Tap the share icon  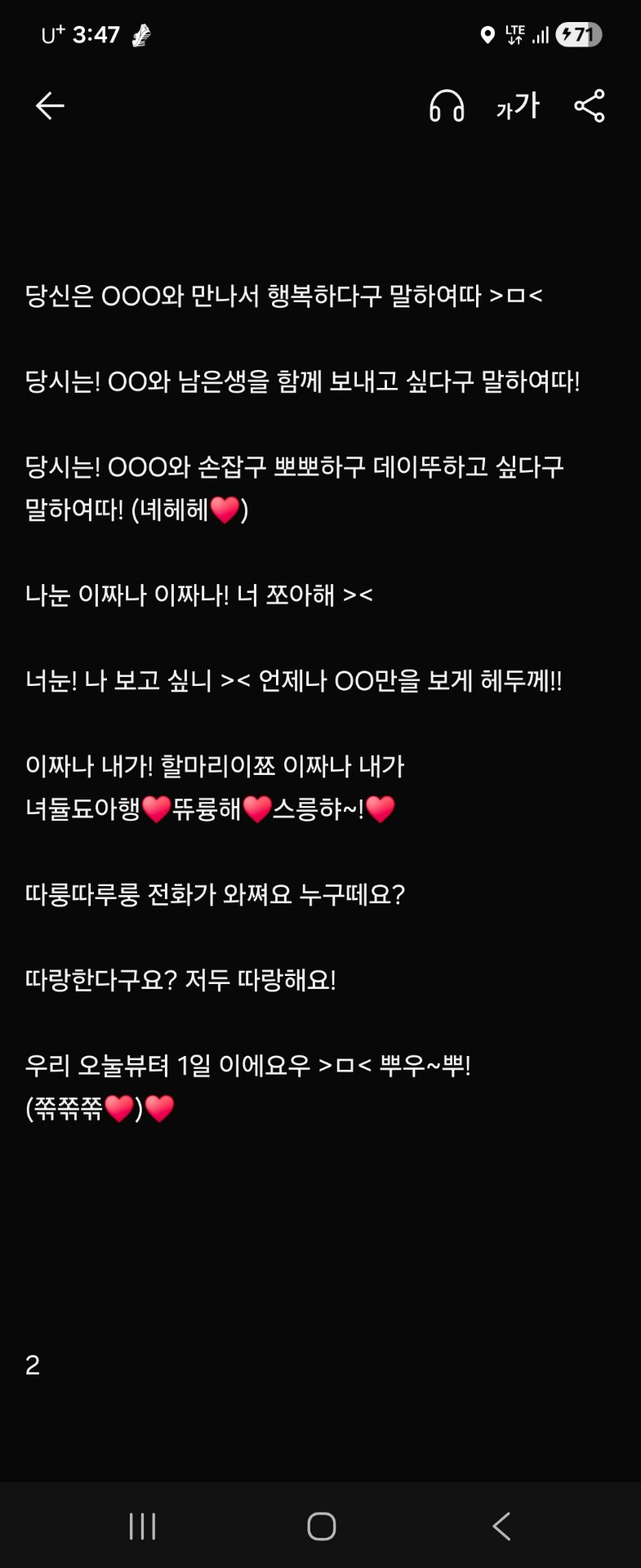[x=590, y=106]
